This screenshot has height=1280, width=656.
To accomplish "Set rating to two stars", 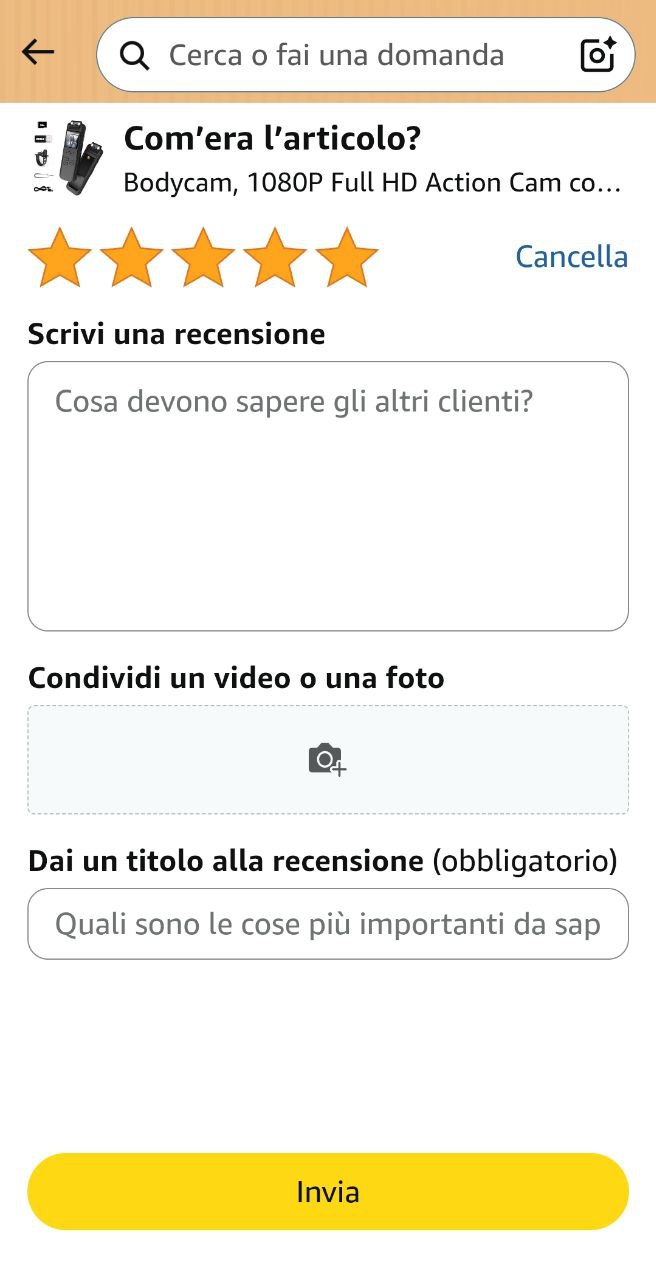I will point(132,257).
